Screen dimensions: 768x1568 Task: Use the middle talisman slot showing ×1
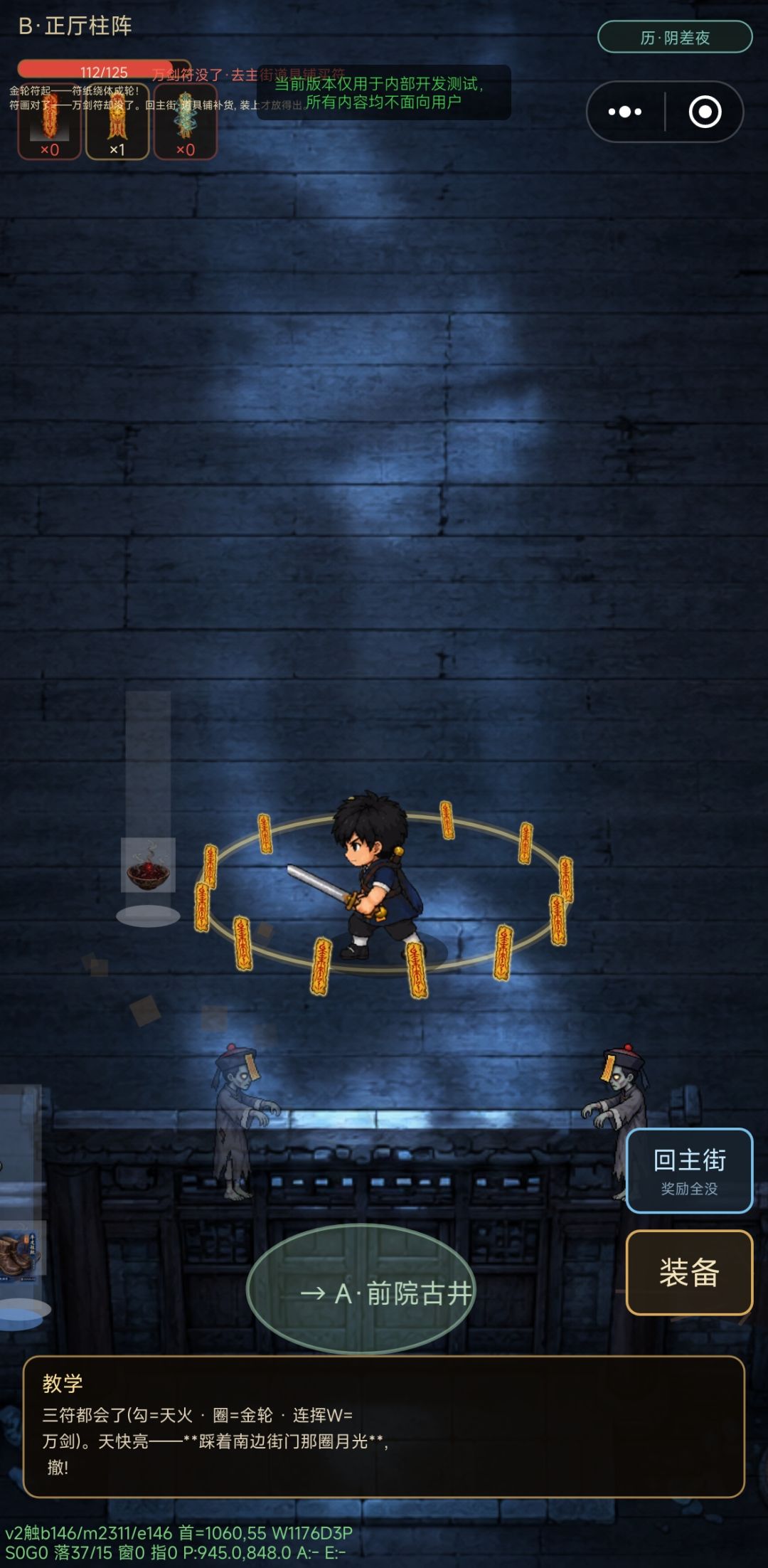(117, 122)
